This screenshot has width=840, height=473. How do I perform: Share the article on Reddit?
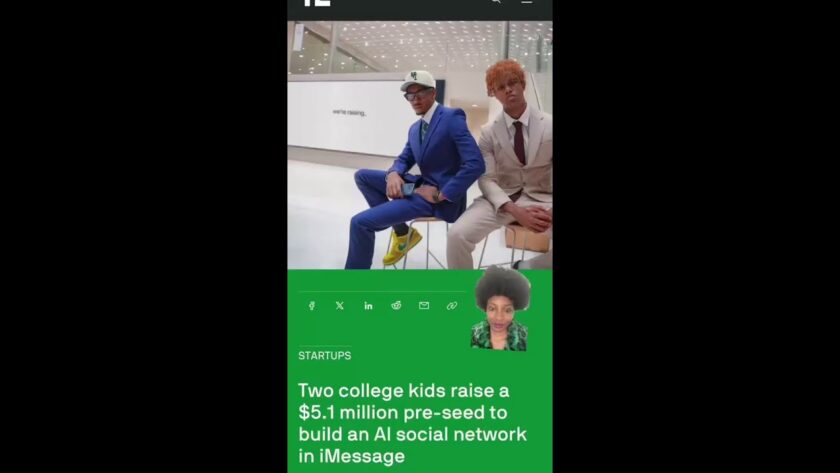(x=396, y=306)
